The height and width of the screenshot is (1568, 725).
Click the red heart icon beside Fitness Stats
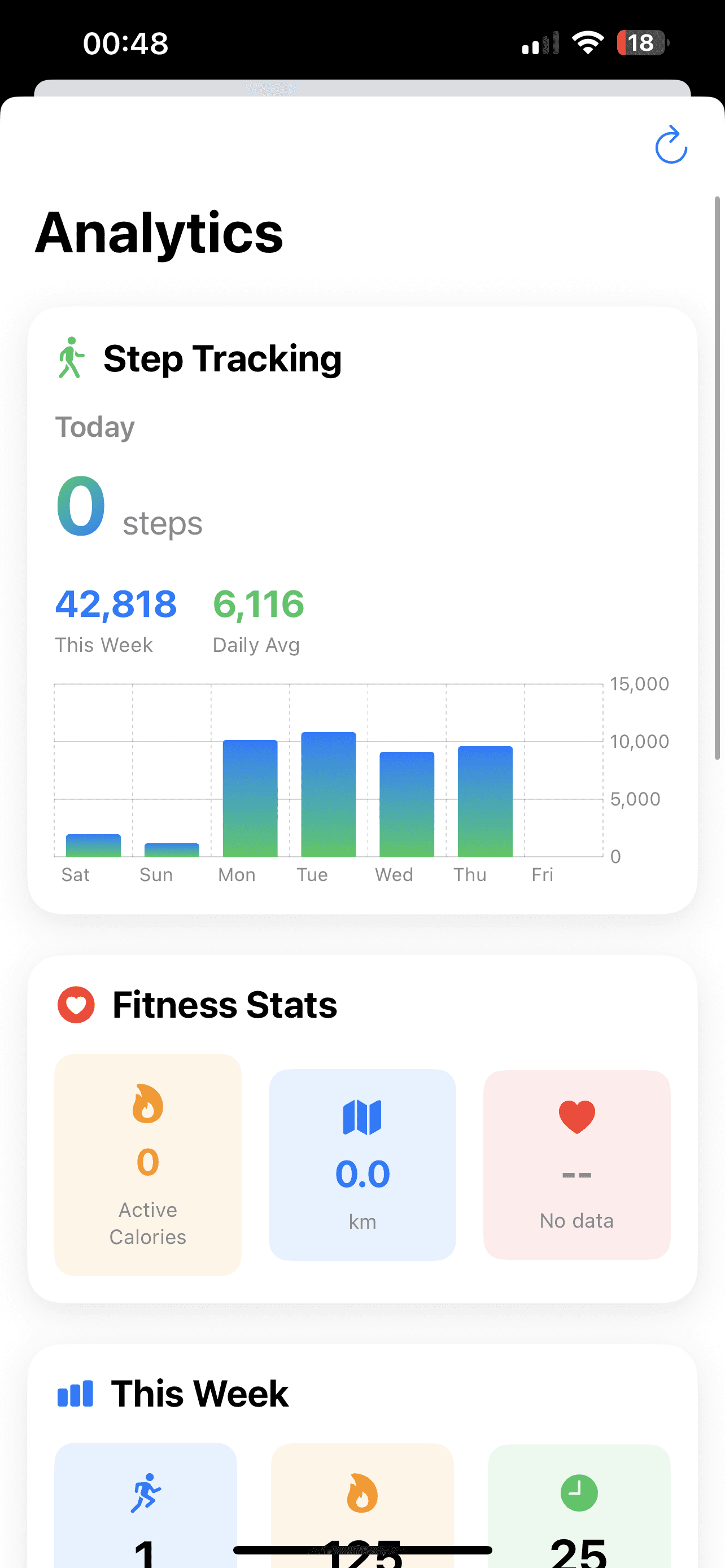click(76, 1004)
